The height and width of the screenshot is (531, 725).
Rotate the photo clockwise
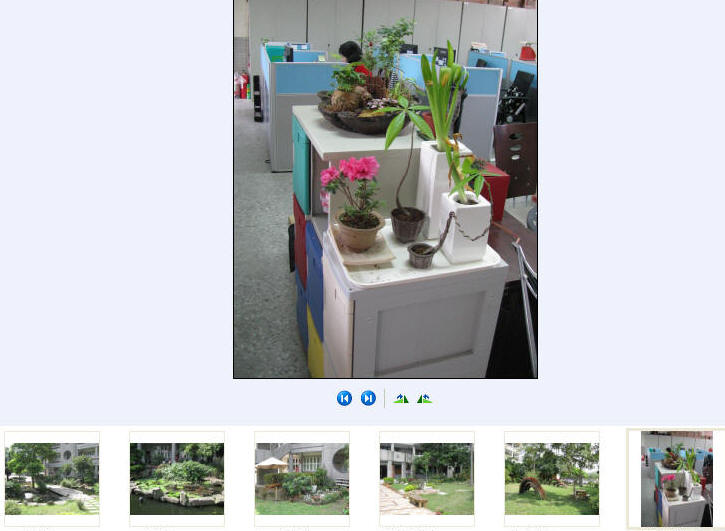point(425,399)
